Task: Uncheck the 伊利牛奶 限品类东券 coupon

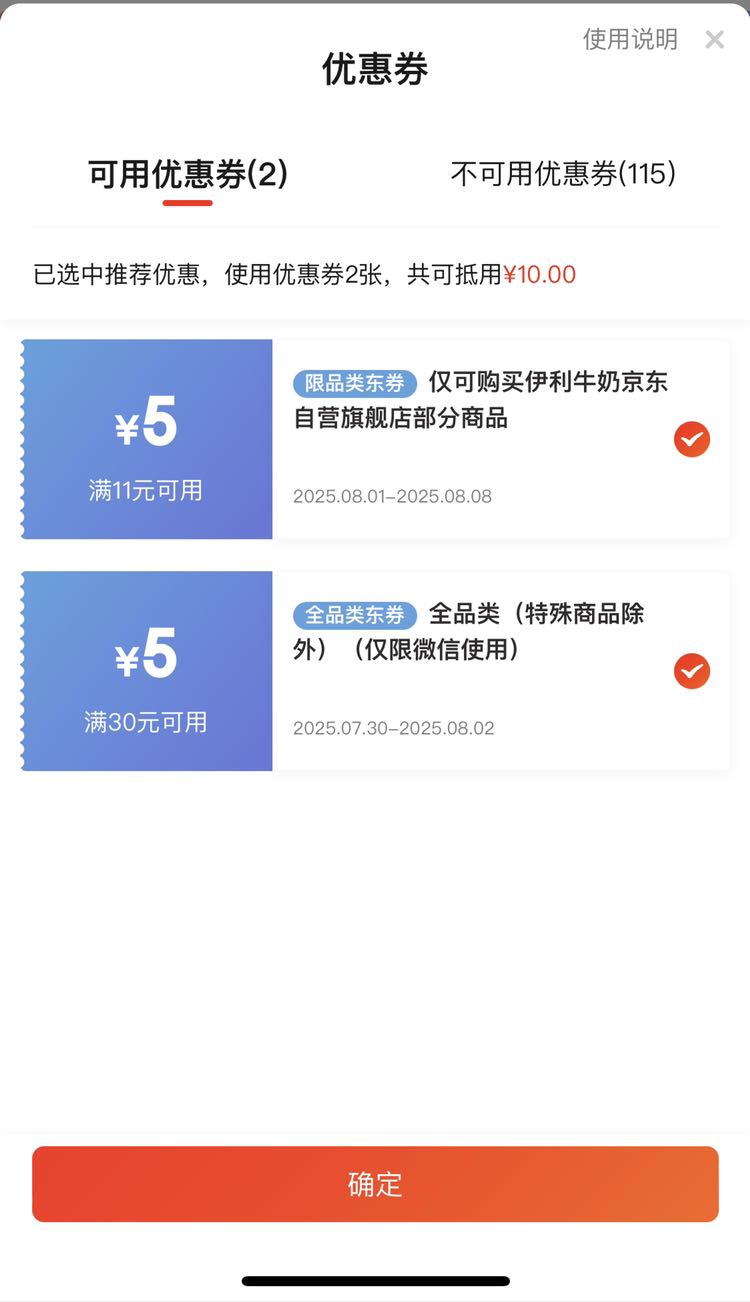Action: click(x=692, y=439)
